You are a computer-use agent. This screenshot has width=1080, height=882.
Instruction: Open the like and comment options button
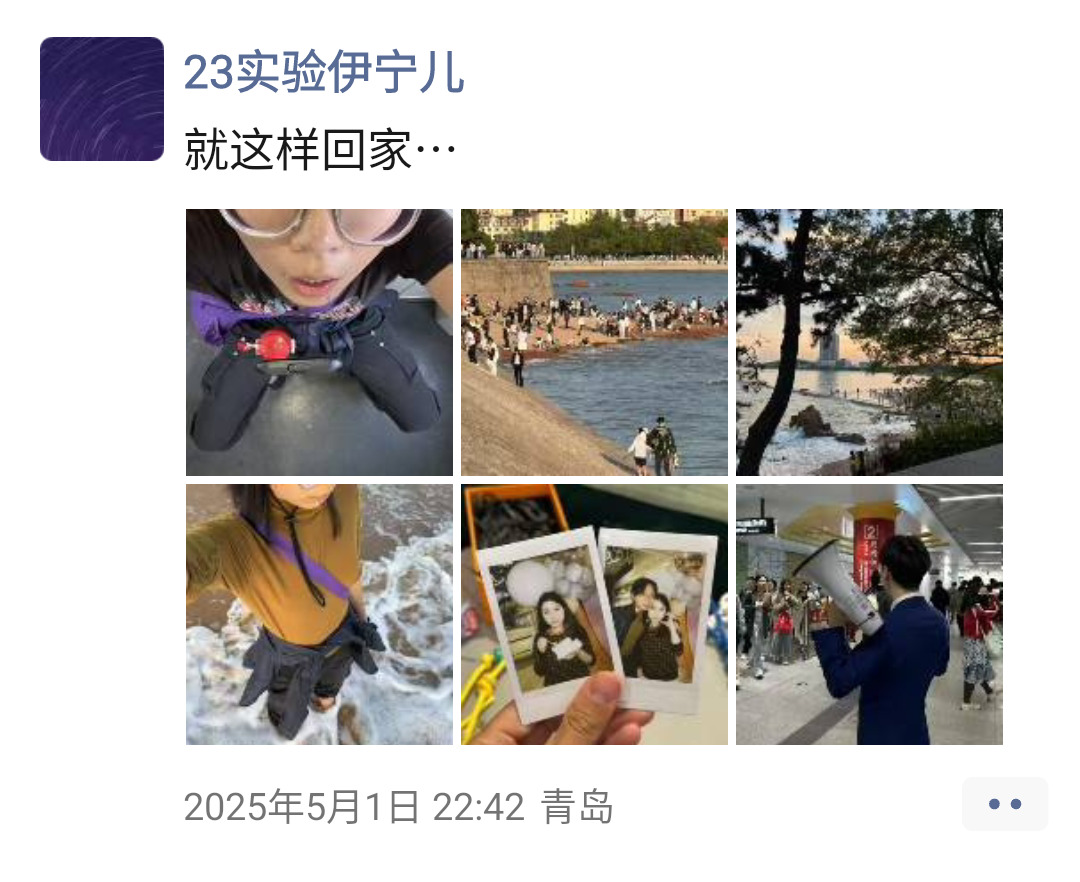pyautogui.click(x=1004, y=804)
